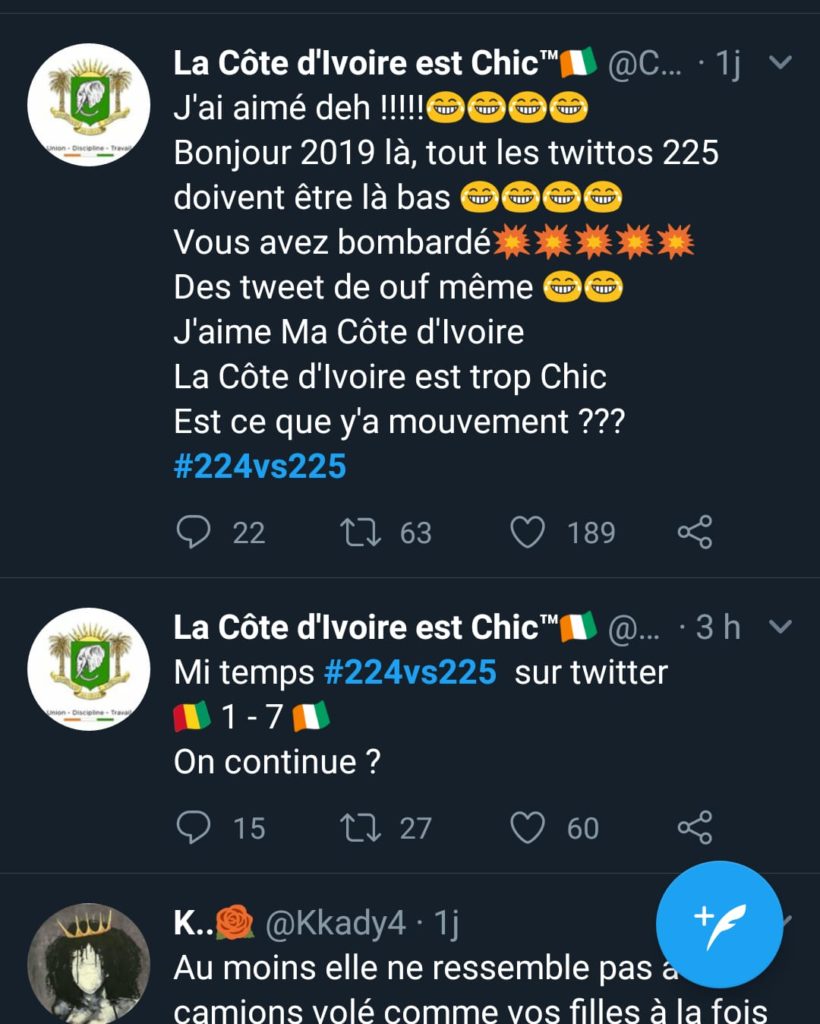Open profile avatar of the "J'ai aimé deh" tweet
Image resolution: width=820 pixels, height=1024 pixels.
point(88,105)
